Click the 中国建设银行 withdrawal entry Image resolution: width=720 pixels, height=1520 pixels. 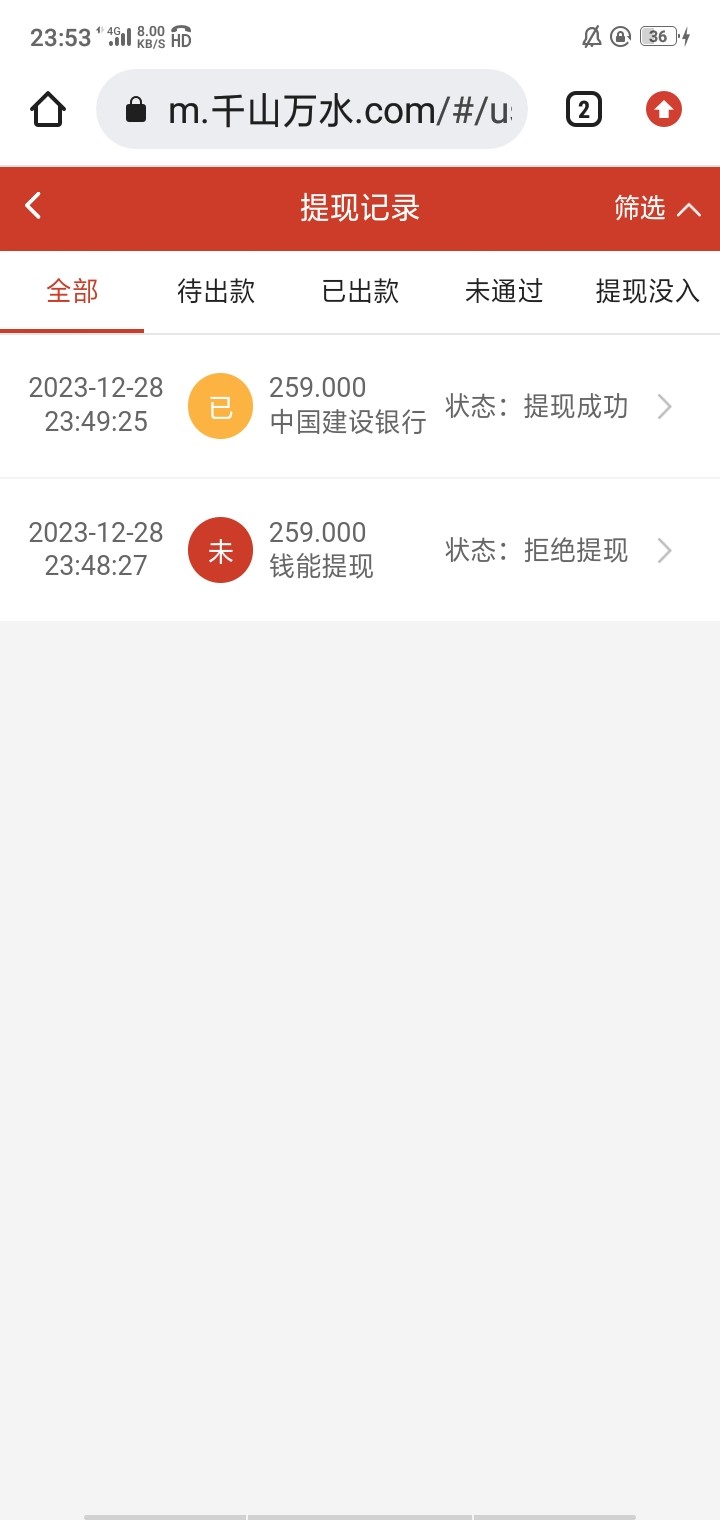pos(349,421)
